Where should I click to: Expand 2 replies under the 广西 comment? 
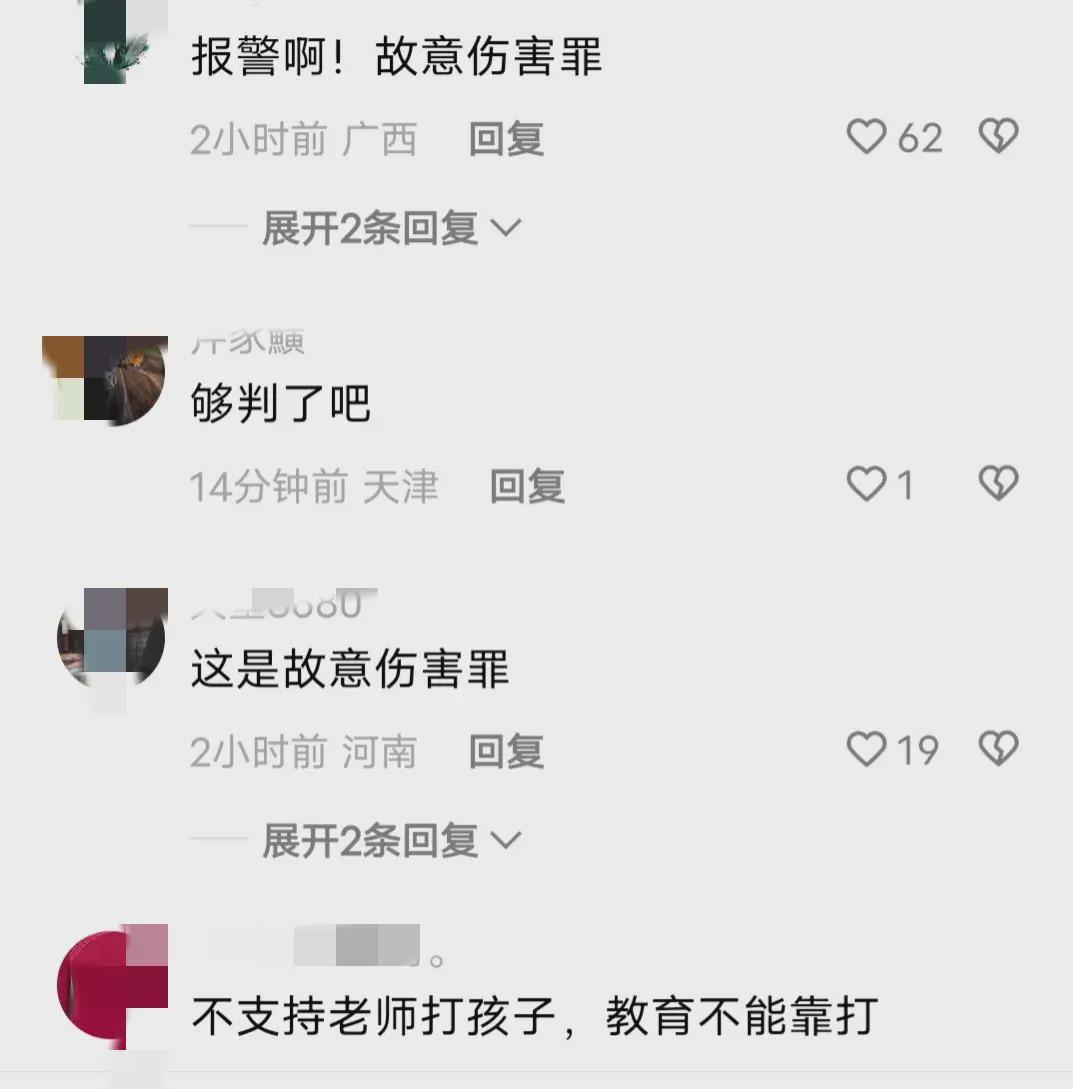[x=391, y=229]
